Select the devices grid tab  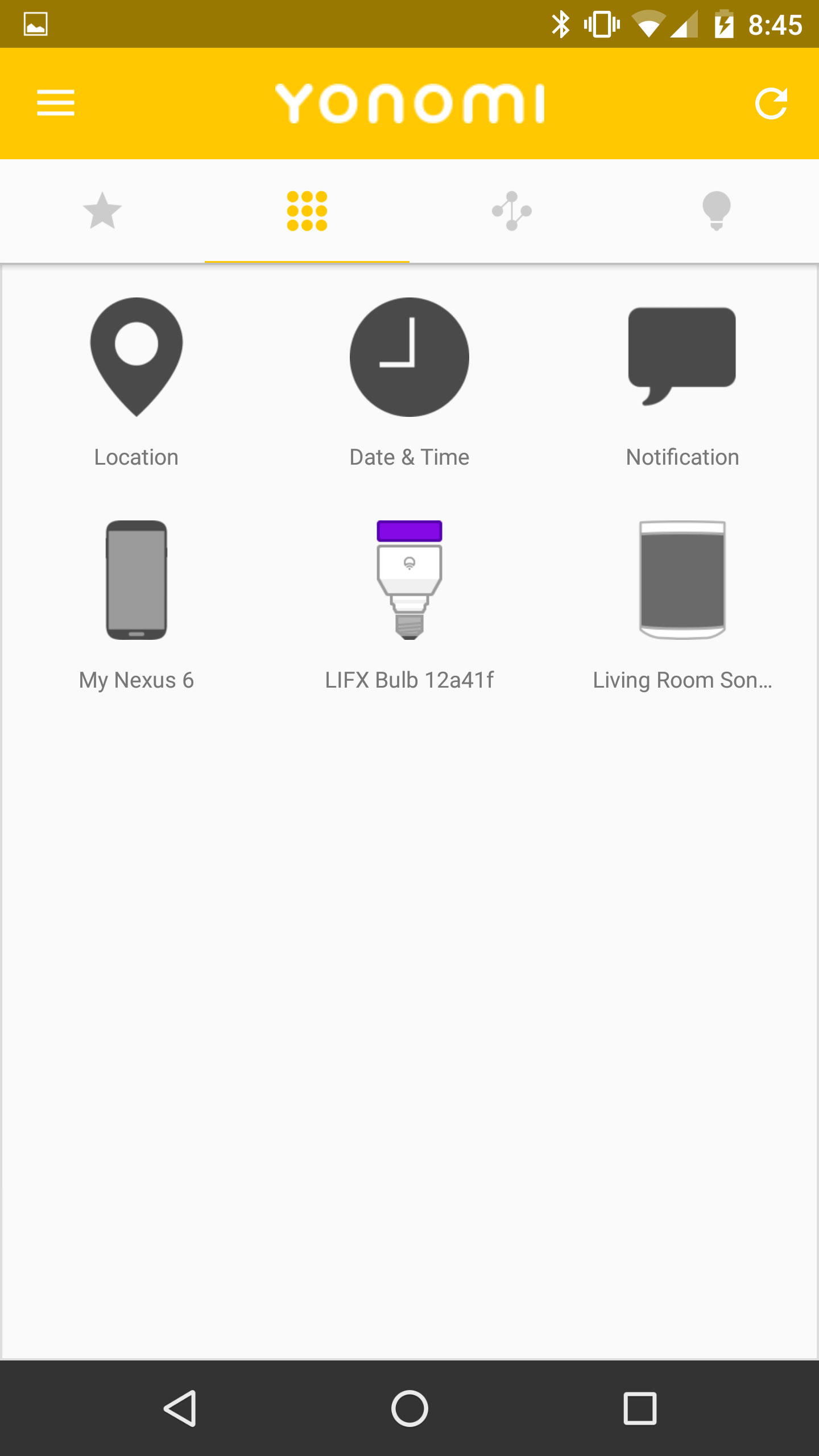coord(307,211)
